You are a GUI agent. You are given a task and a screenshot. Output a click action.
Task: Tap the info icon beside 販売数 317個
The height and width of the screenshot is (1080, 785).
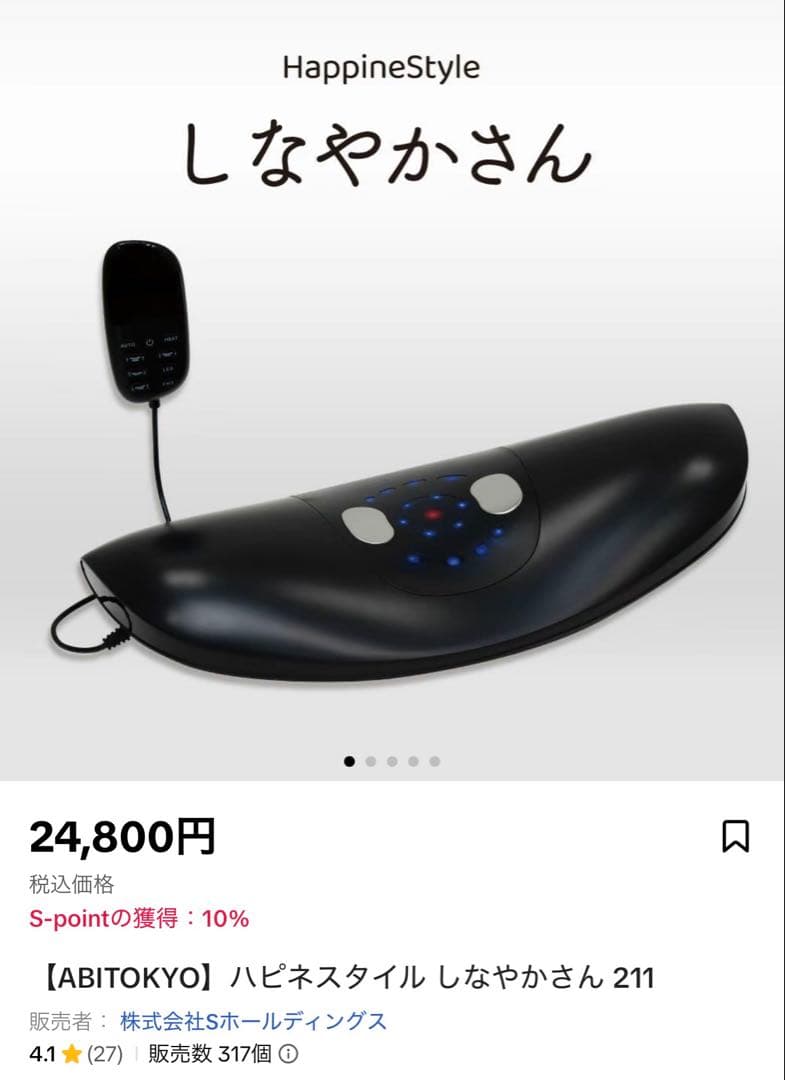click(x=288, y=1053)
